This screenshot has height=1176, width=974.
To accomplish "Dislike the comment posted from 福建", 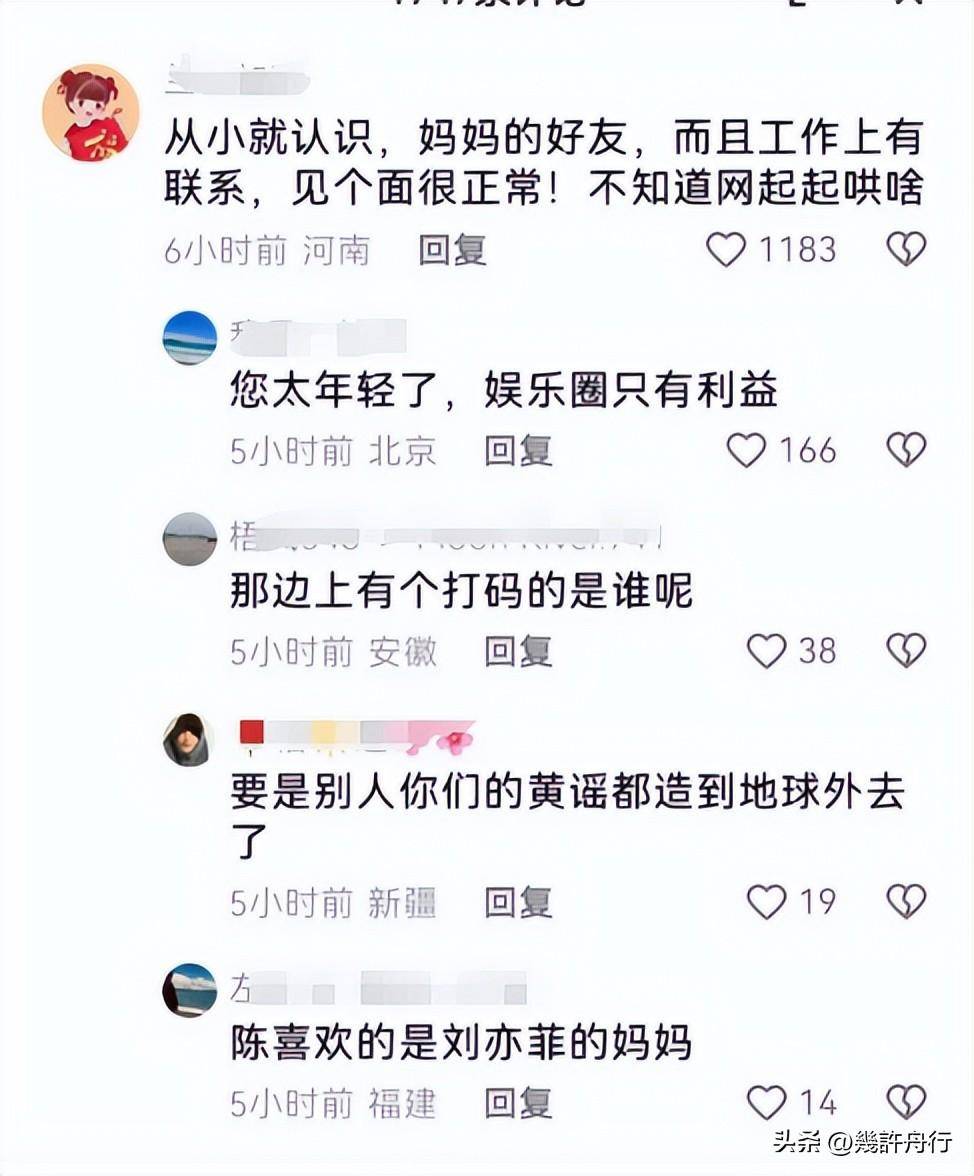I will tap(906, 1103).
